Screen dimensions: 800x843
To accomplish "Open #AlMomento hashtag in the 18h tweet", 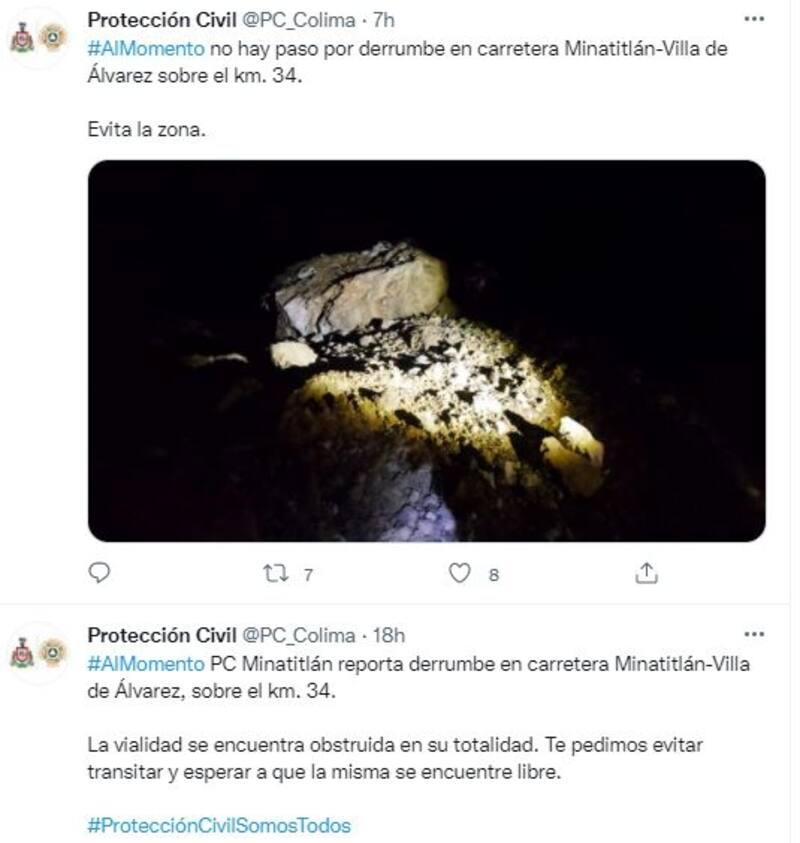I will pos(146,664).
